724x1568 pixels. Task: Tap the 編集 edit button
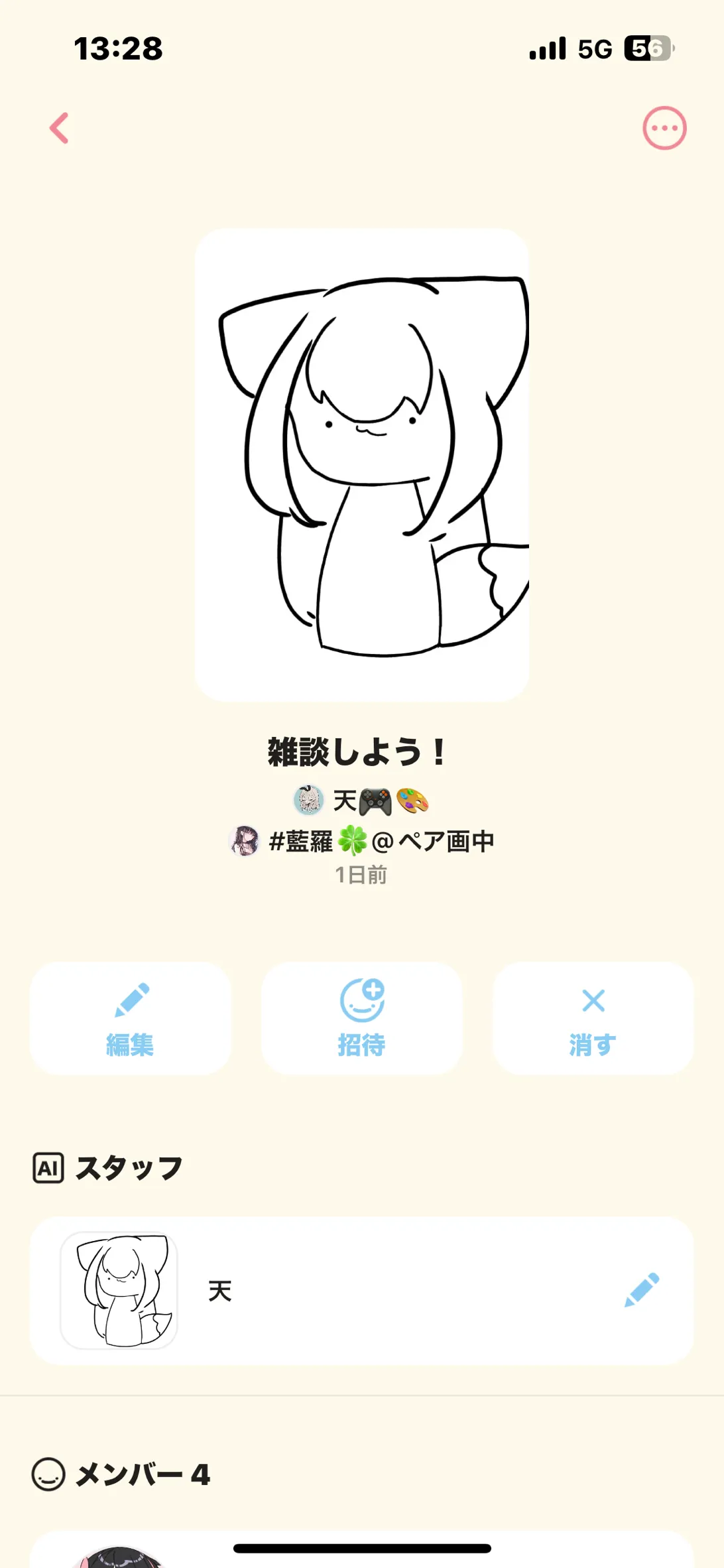[x=131, y=1018]
